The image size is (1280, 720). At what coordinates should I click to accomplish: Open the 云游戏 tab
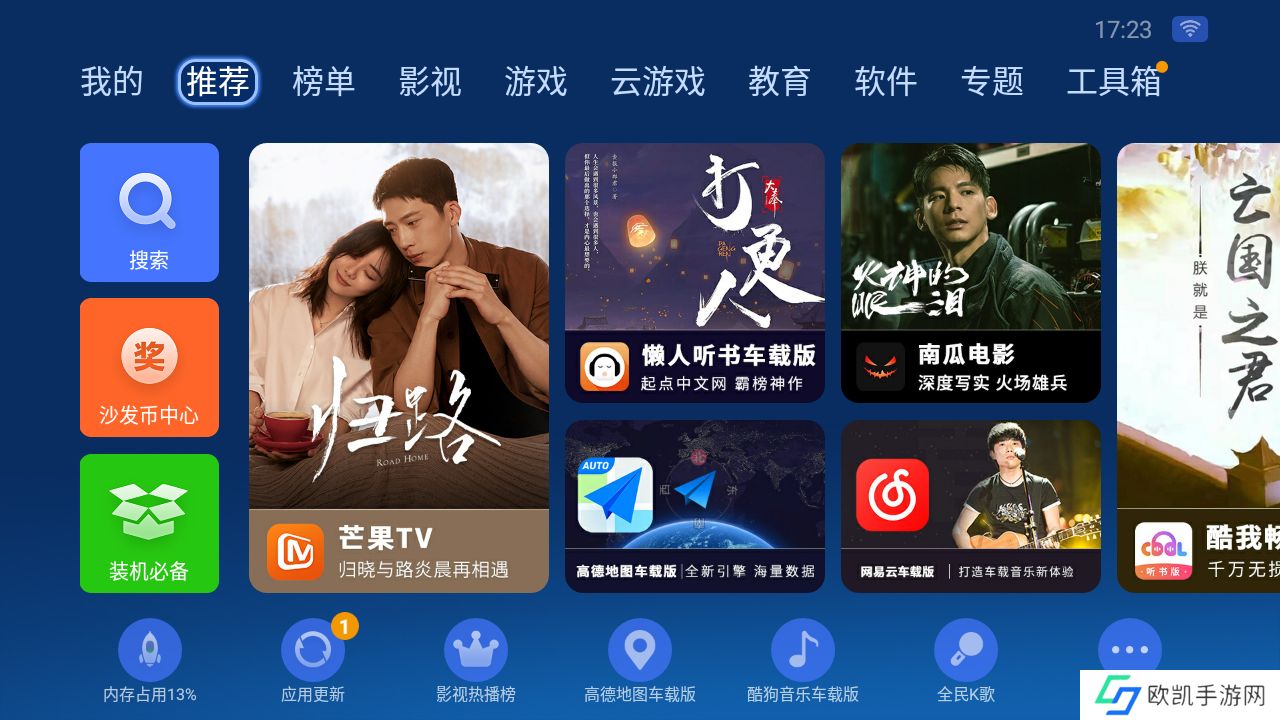click(658, 81)
